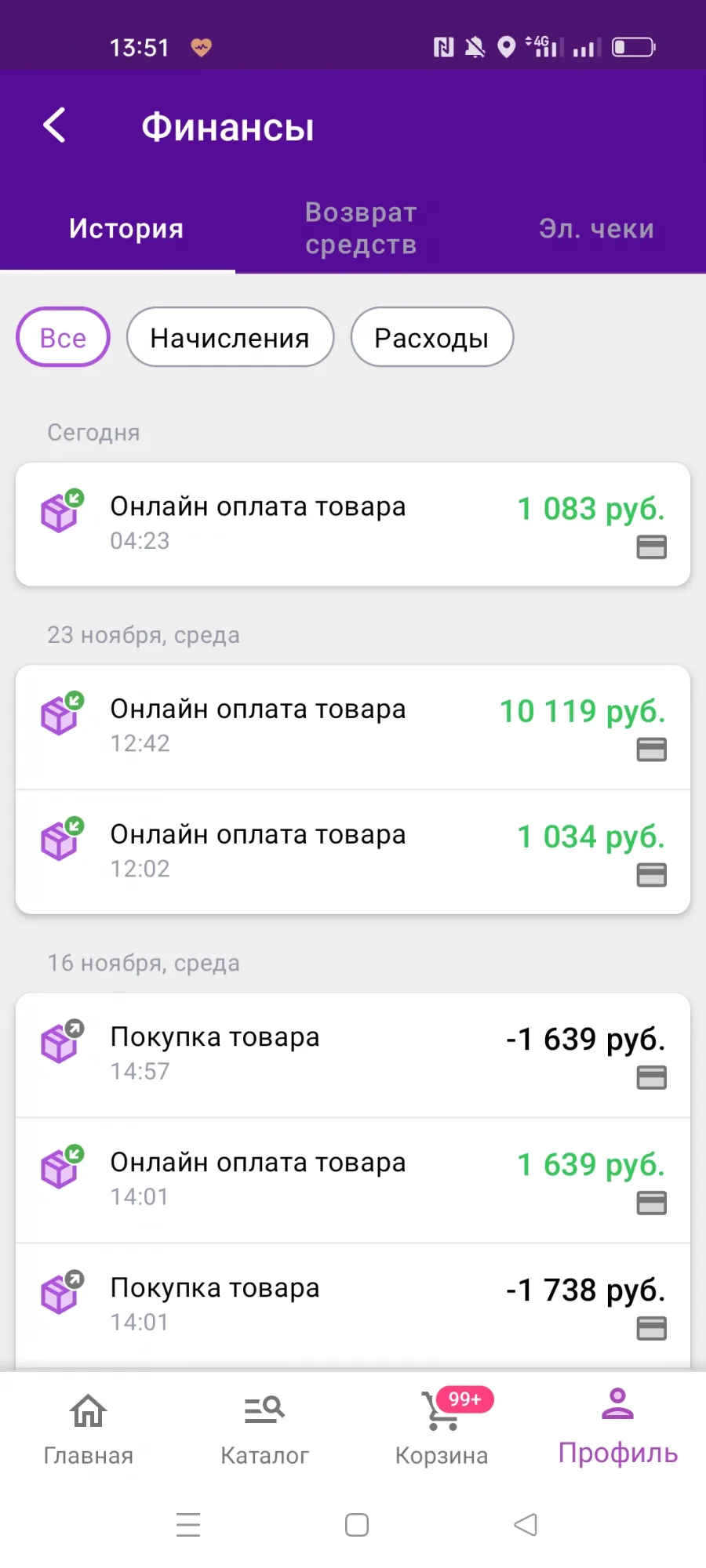Switch to the Профиль tab
This screenshot has width=706, height=1568.
click(617, 1428)
